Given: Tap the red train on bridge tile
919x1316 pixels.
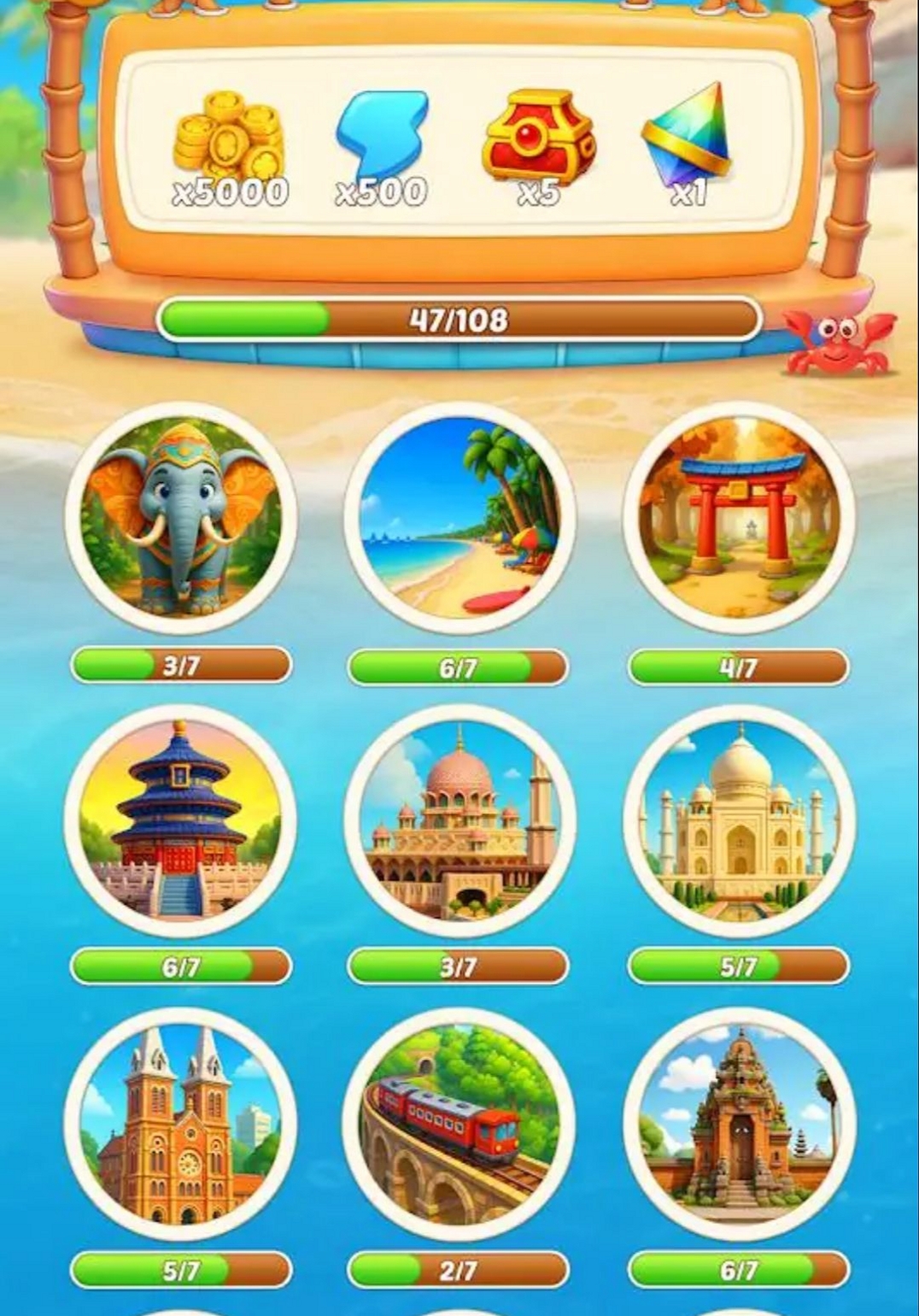Looking at the screenshot, I should pyautogui.click(x=459, y=1123).
